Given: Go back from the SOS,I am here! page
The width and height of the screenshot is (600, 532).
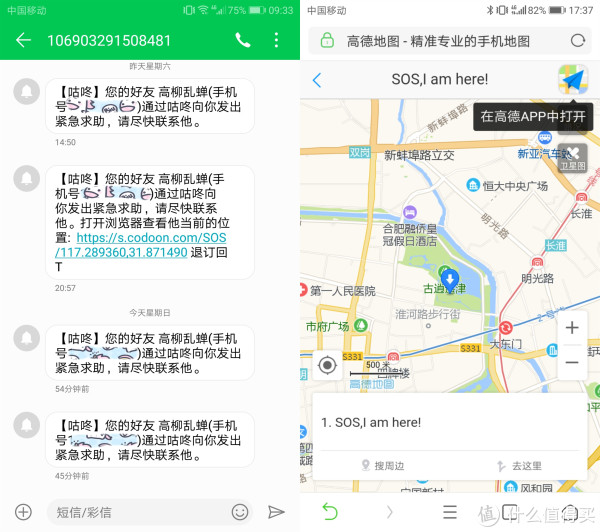Looking at the screenshot, I should coord(317,80).
